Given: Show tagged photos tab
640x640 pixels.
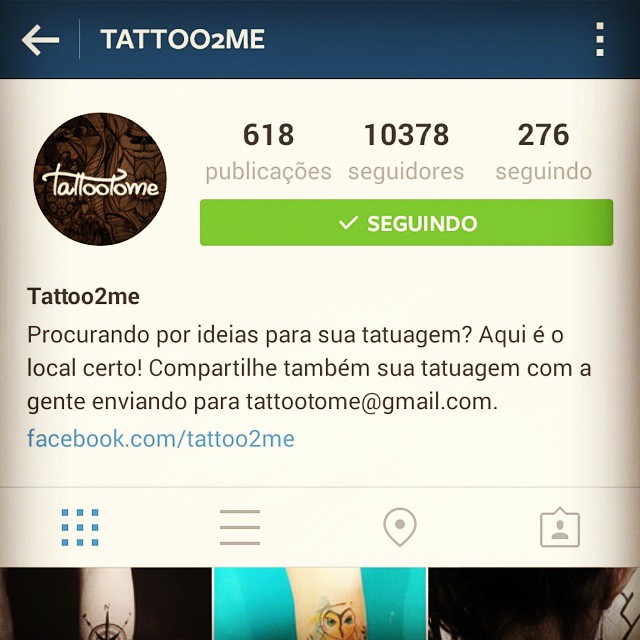Looking at the screenshot, I should point(560,527).
